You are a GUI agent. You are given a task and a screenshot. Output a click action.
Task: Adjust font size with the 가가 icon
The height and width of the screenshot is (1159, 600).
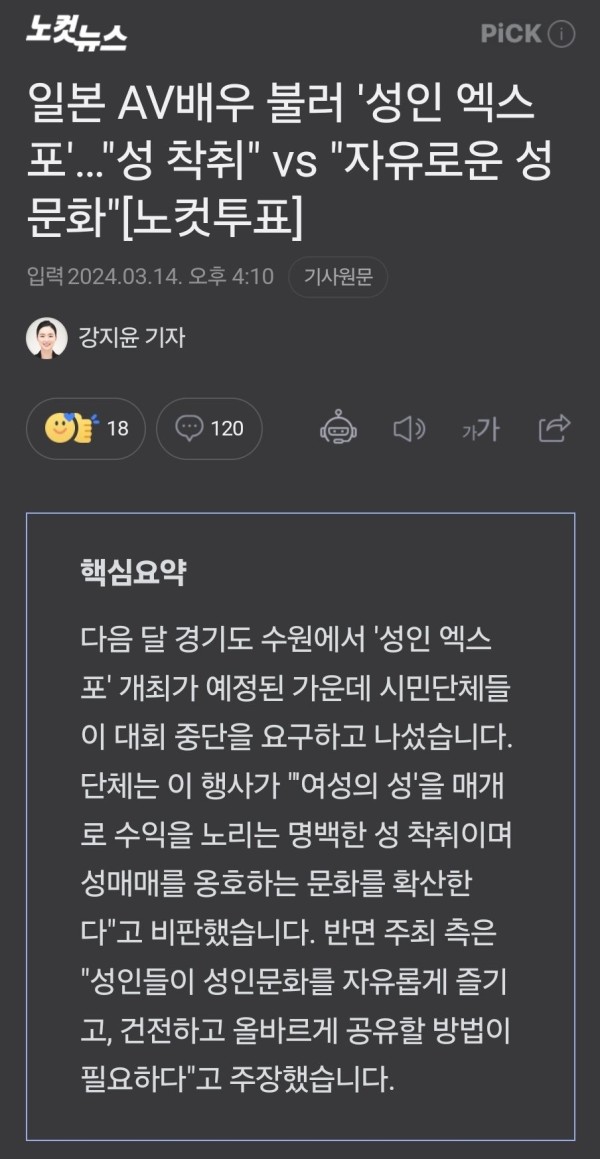(480, 430)
